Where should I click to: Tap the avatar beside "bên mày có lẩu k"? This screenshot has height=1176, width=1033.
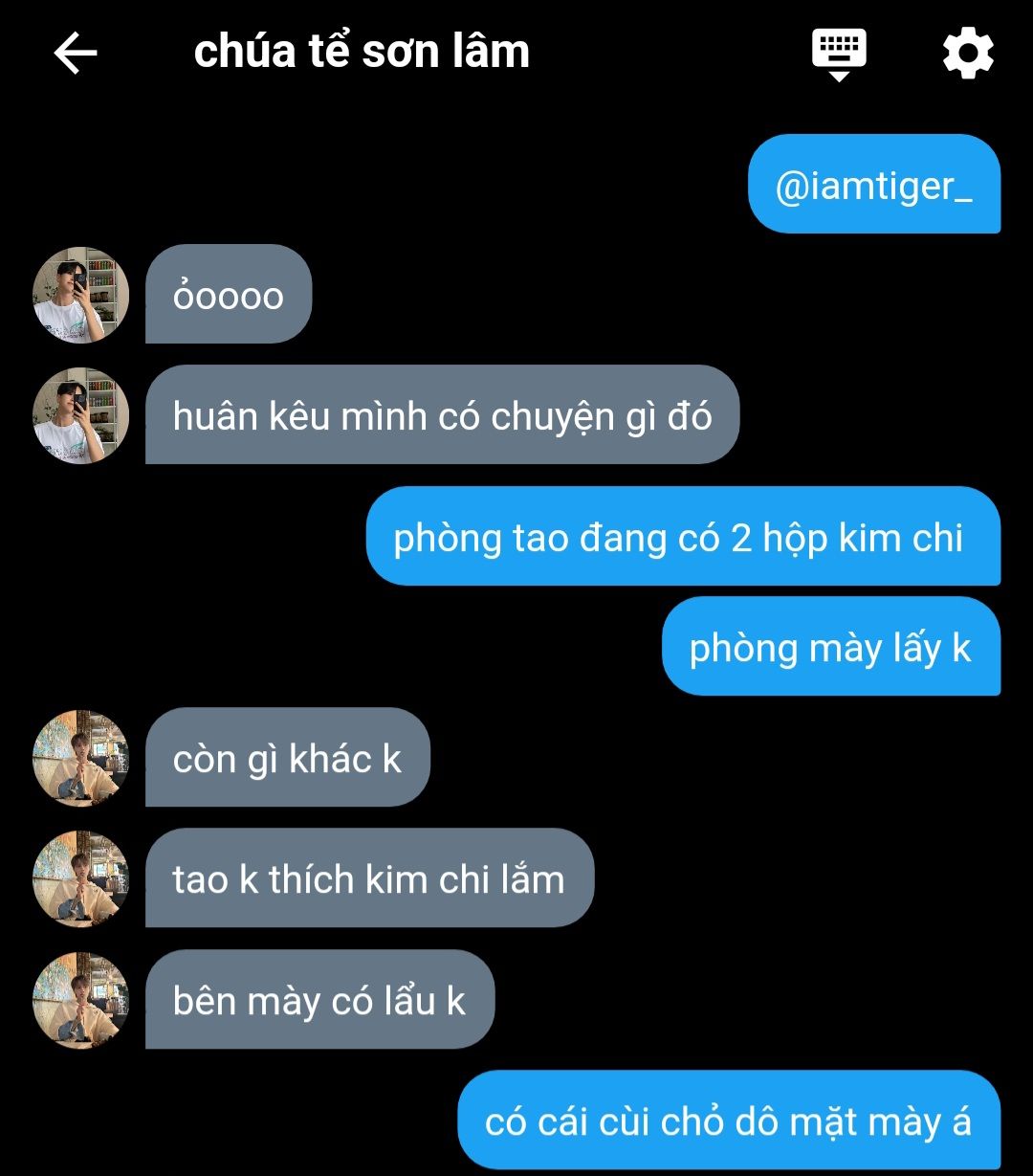[81, 1000]
